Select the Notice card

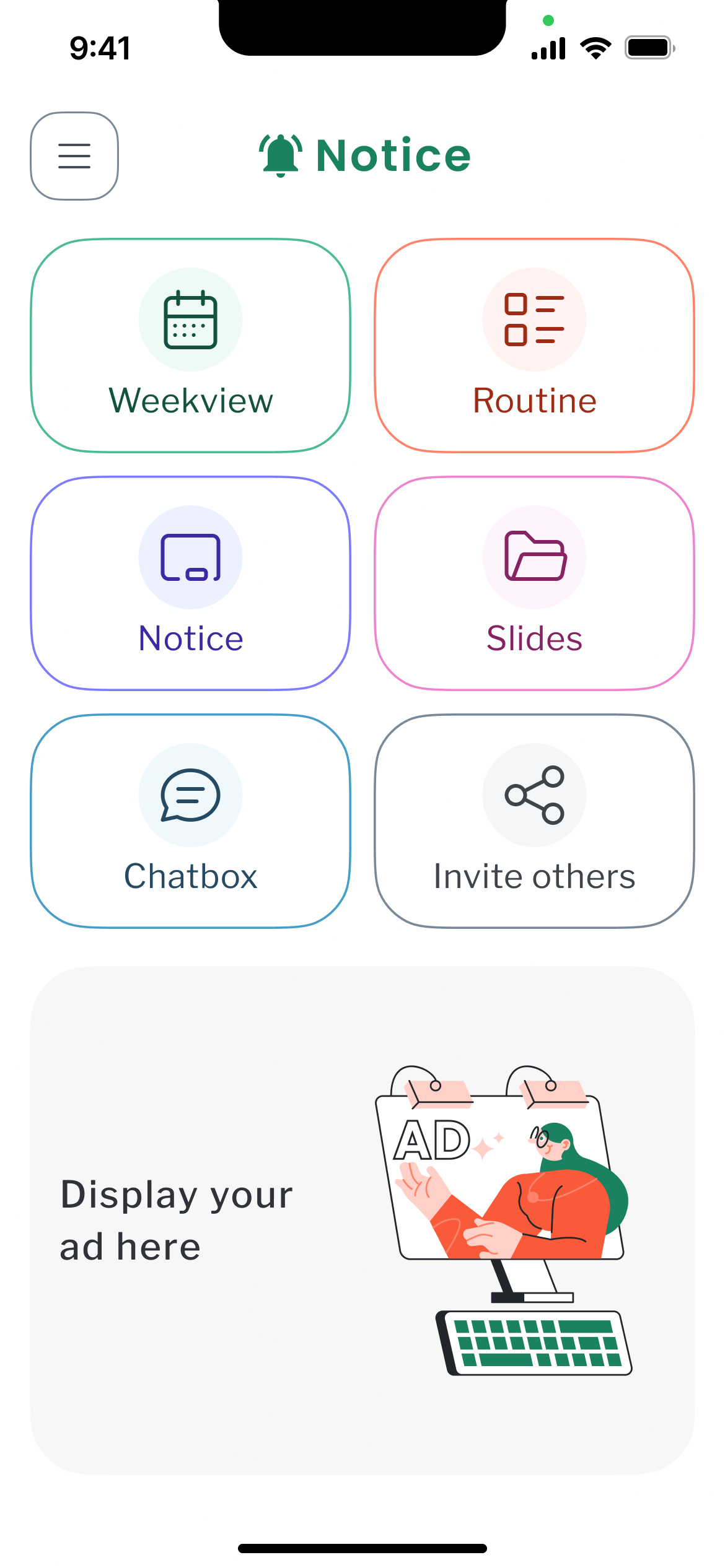[x=191, y=583]
